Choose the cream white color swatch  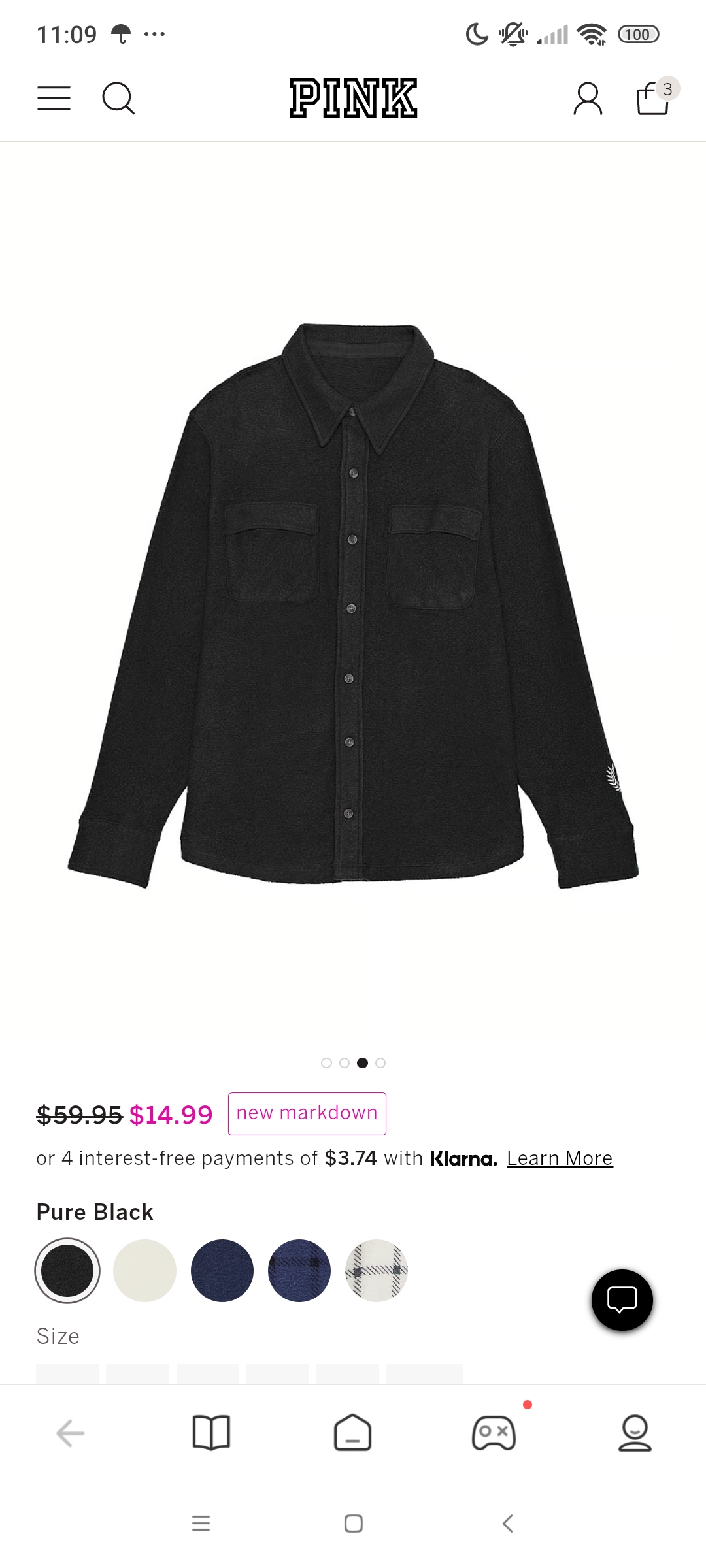point(144,1271)
